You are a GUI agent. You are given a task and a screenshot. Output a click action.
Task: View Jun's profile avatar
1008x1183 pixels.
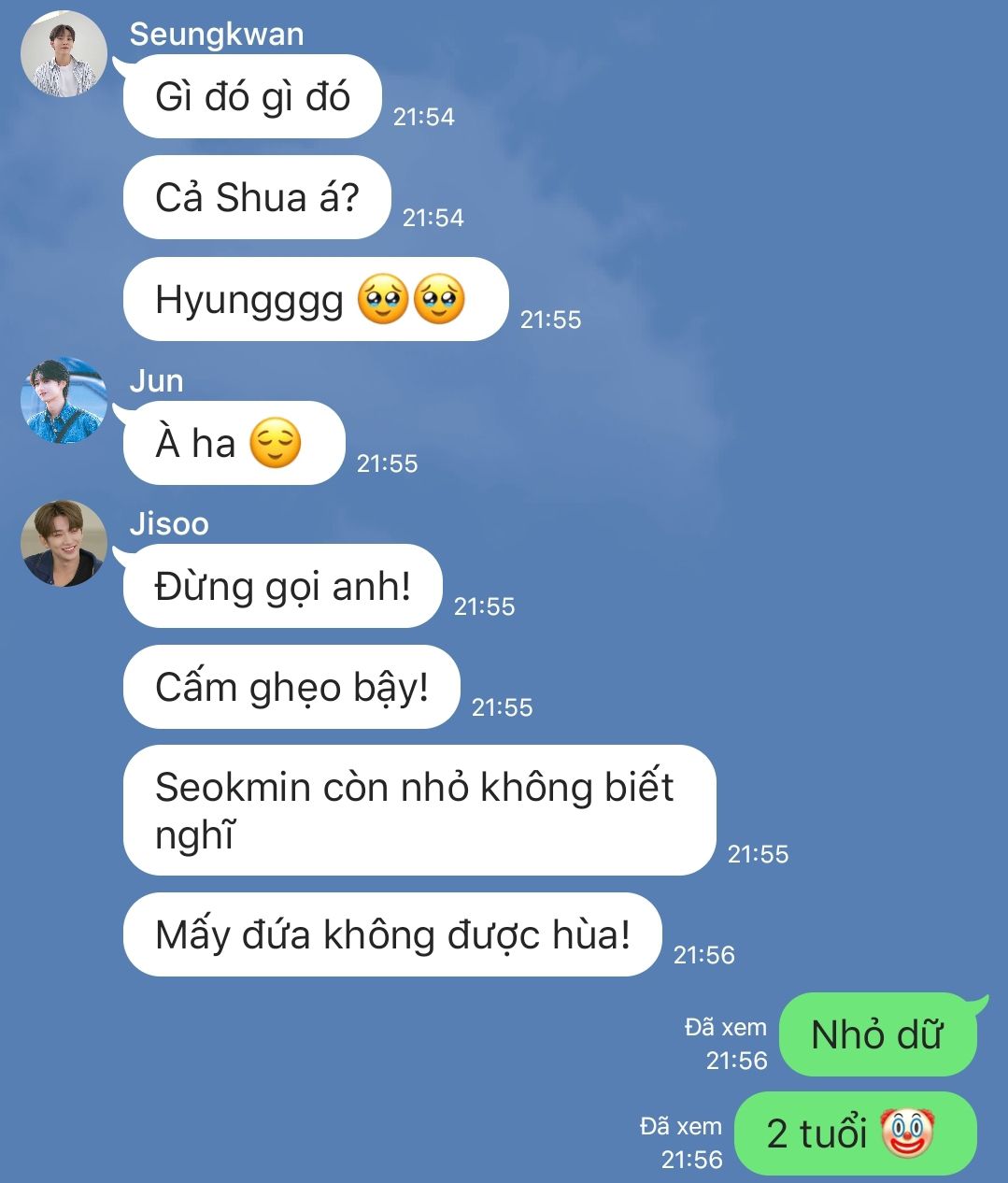[x=64, y=400]
